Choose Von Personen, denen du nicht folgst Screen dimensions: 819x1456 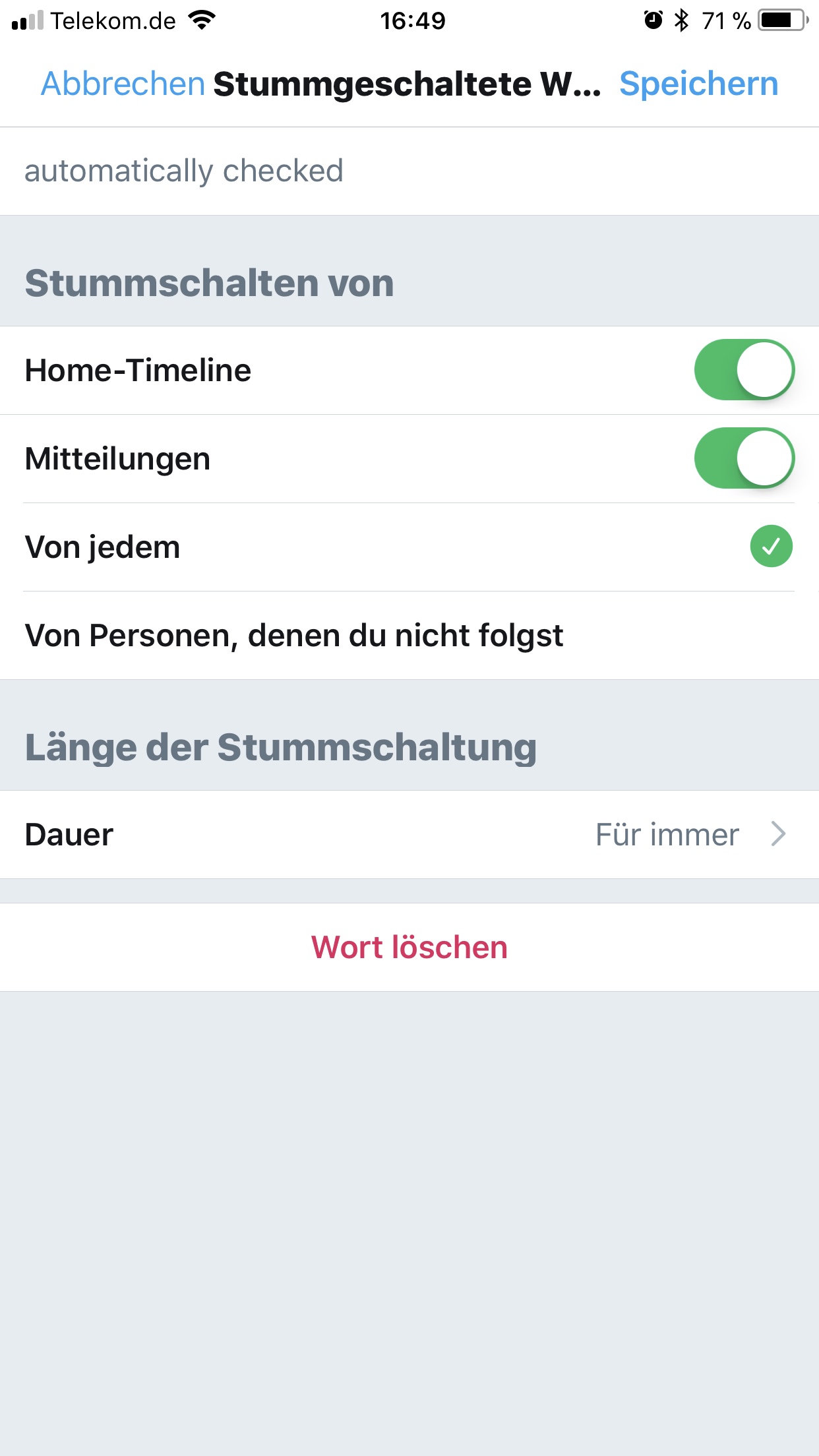409,636
